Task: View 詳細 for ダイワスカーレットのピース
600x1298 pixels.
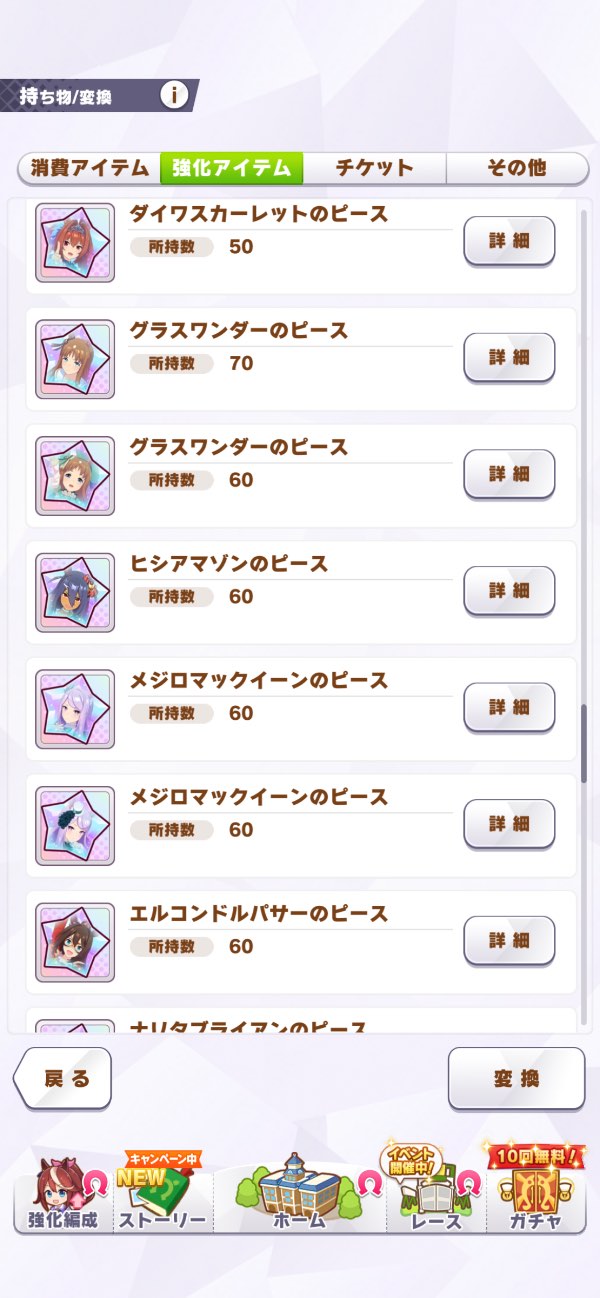Action: [509, 241]
